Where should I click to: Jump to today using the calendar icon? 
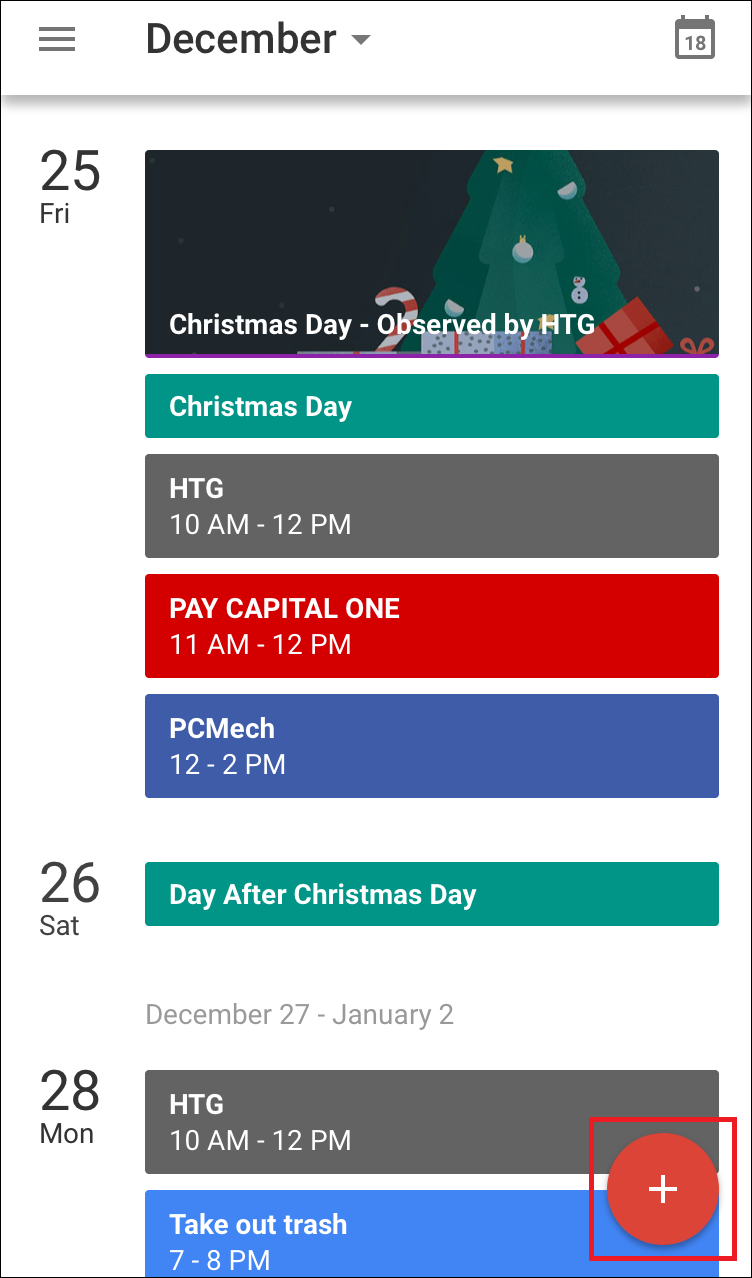click(695, 40)
